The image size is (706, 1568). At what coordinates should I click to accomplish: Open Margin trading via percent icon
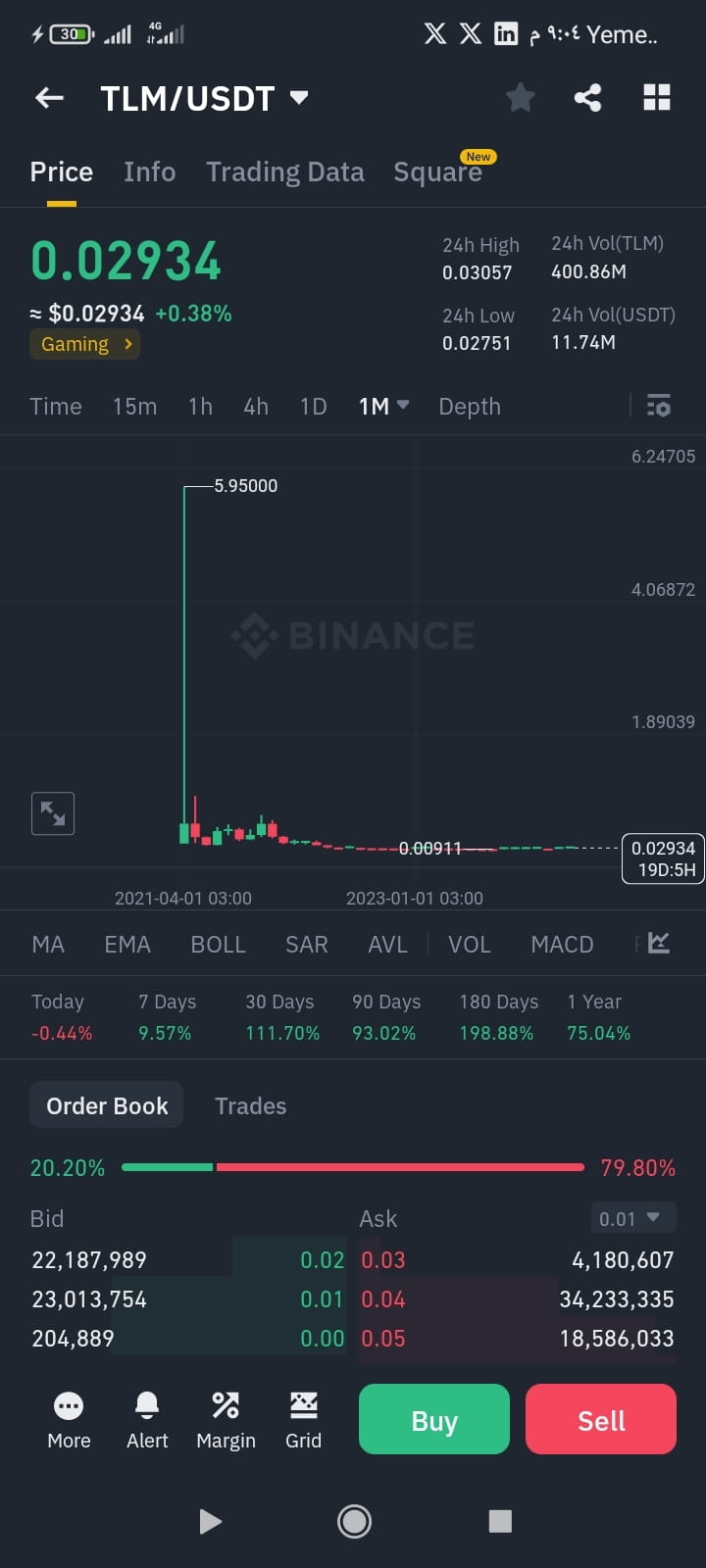point(225,1419)
